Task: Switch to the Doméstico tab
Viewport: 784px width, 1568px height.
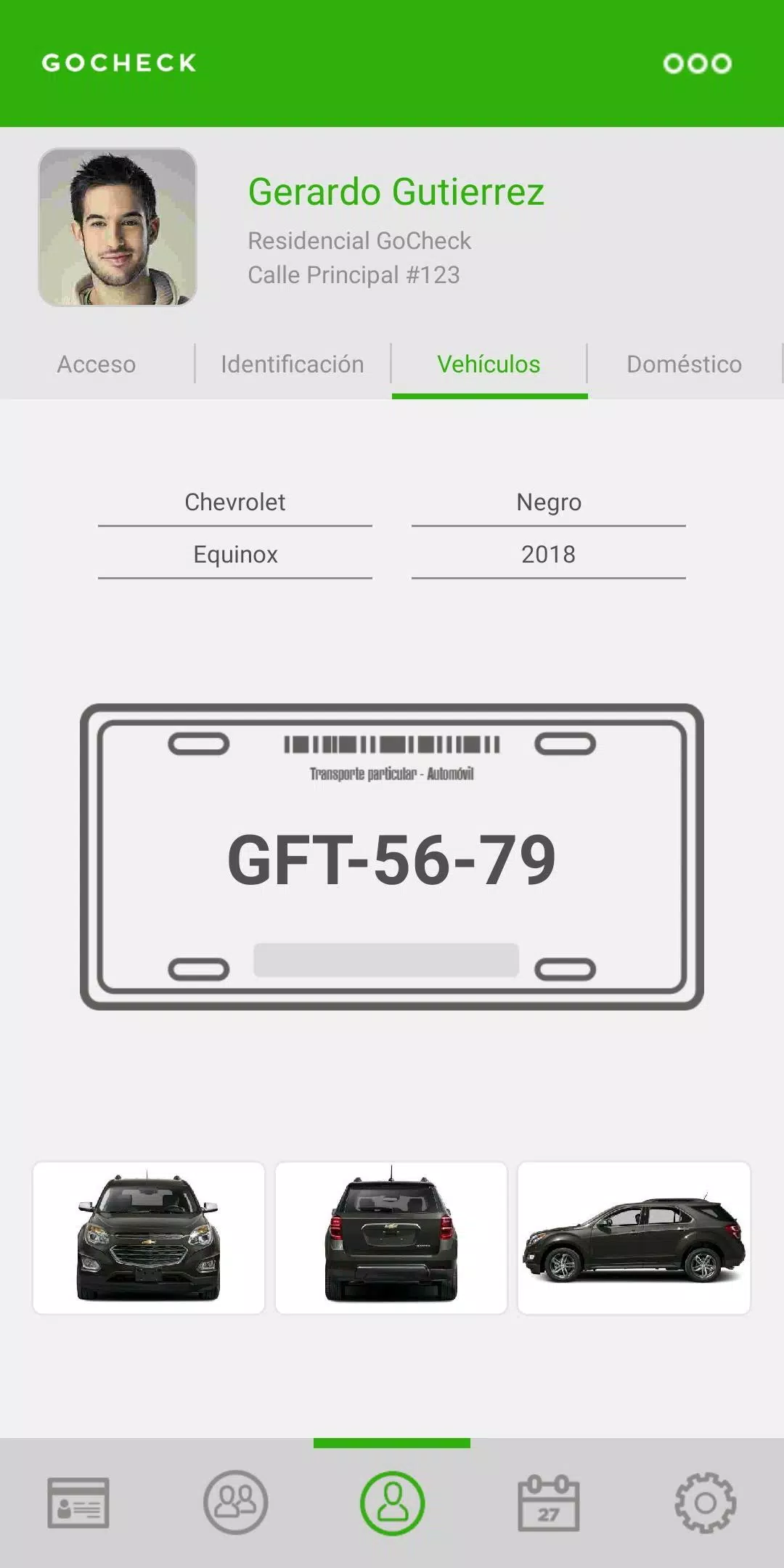Action: (x=685, y=364)
